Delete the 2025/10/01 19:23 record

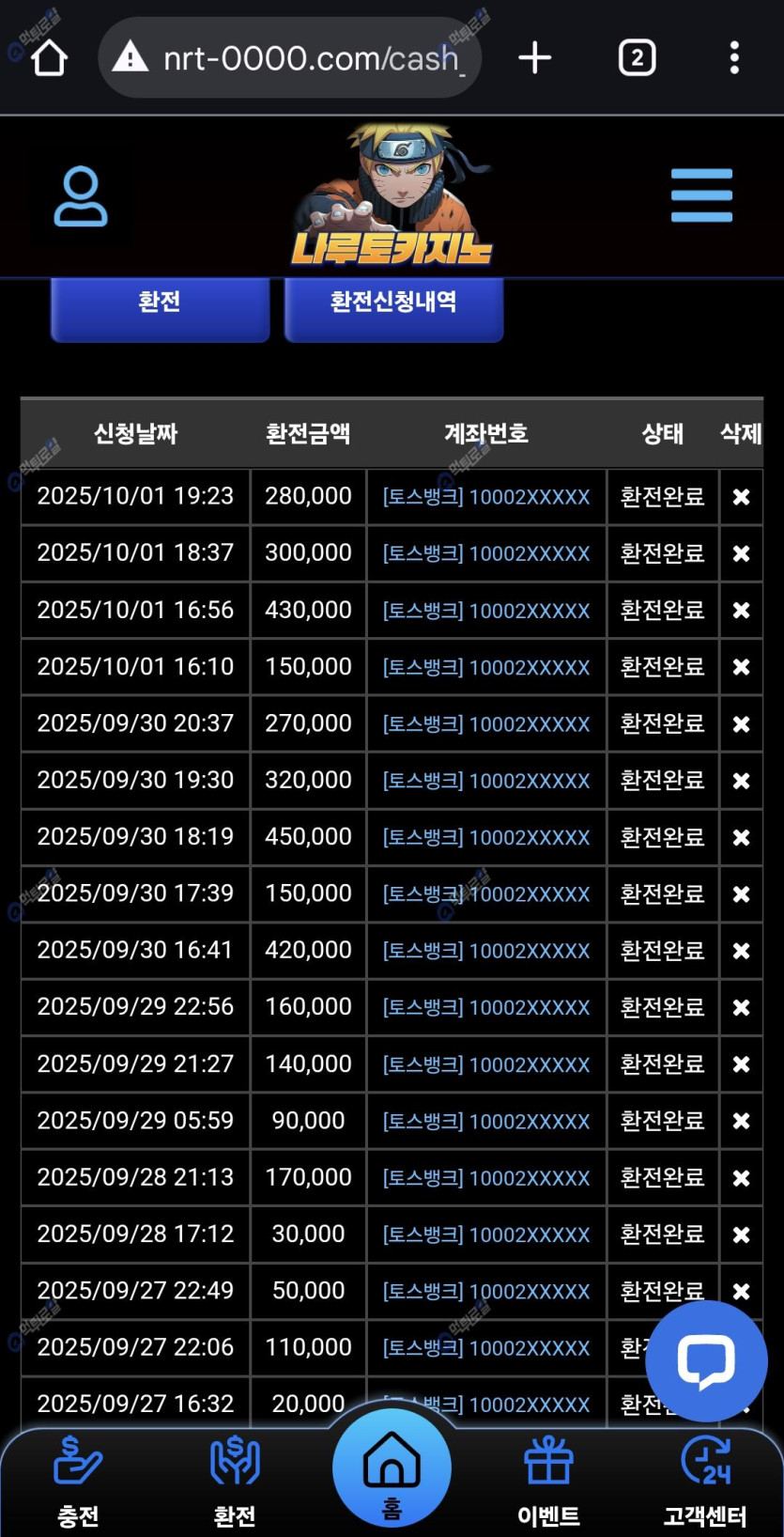741,497
